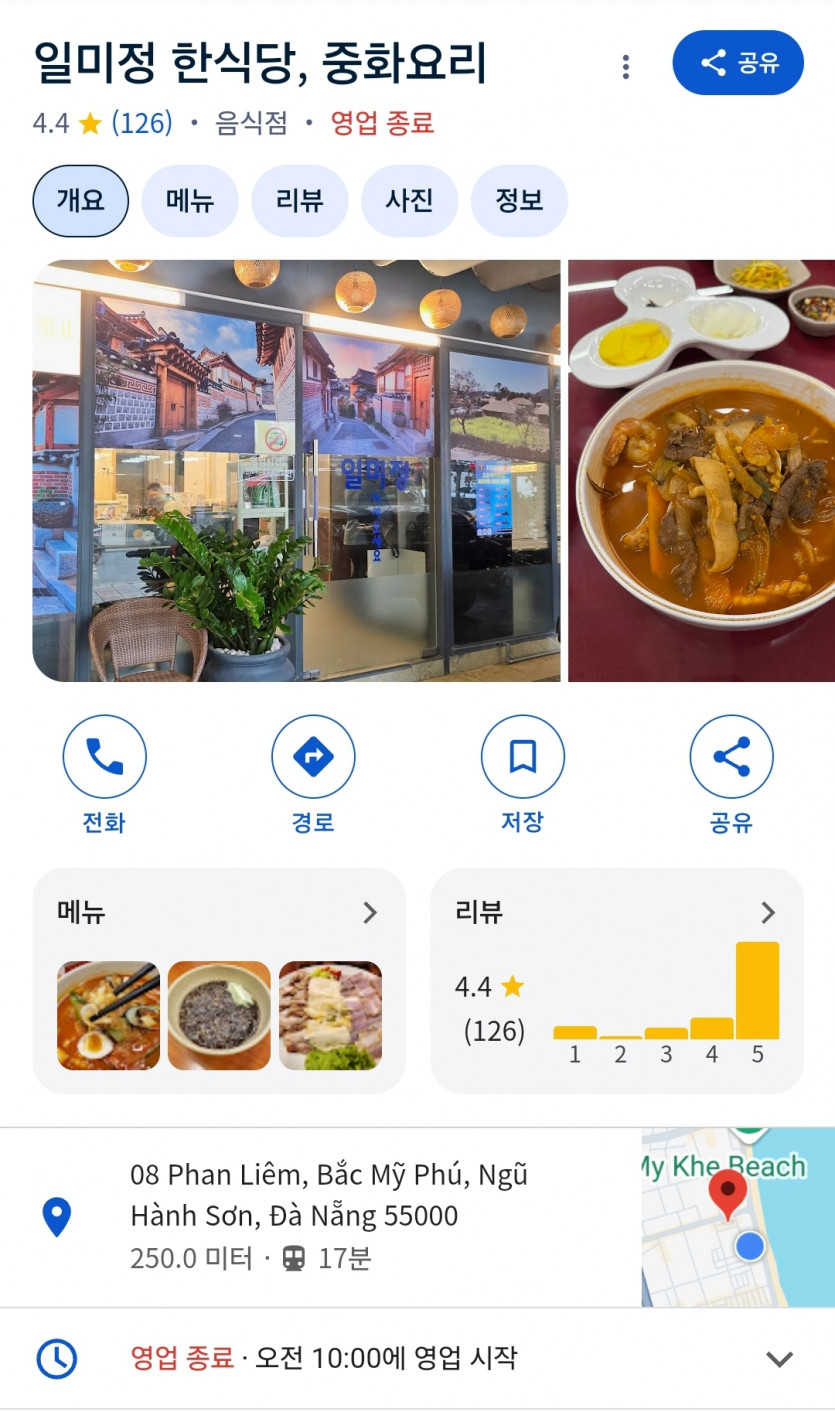Open the spicy noodle soup photo

tap(701, 470)
